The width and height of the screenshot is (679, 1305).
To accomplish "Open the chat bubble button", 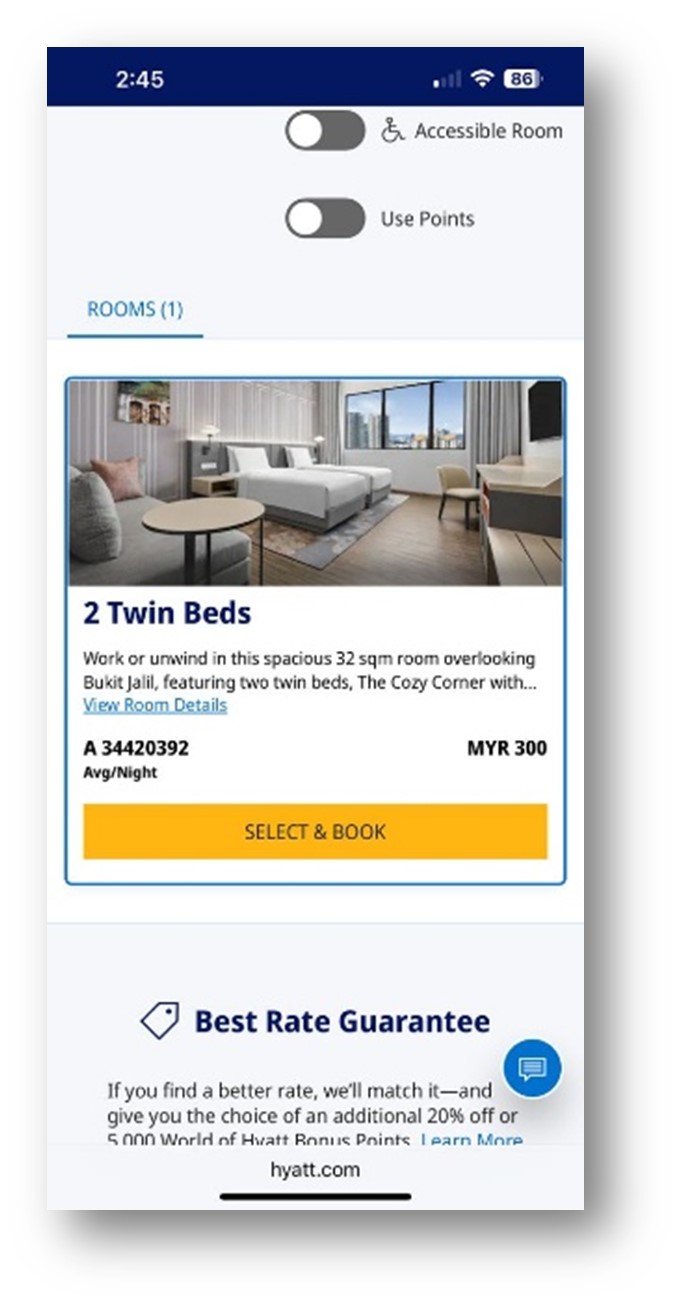I will 532,1068.
